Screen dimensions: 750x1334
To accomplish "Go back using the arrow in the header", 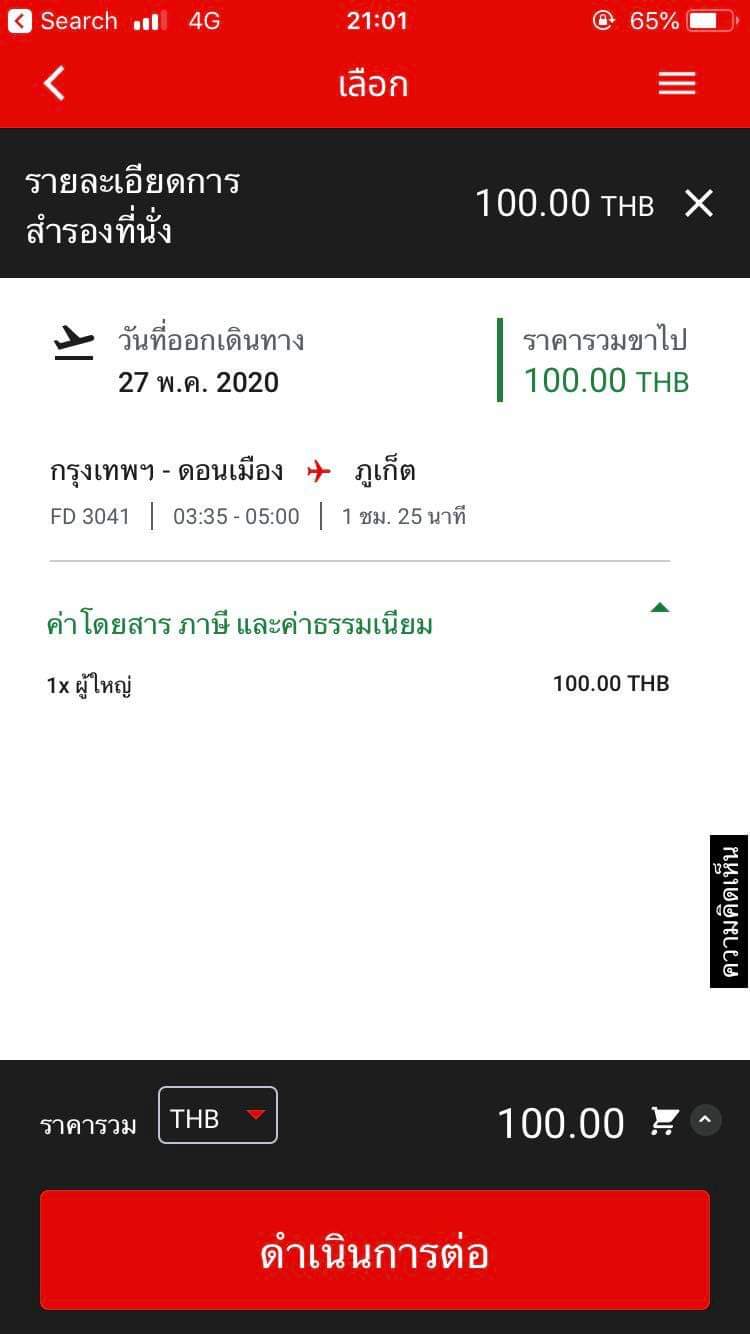I will pyautogui.click(x=54, y=84).
